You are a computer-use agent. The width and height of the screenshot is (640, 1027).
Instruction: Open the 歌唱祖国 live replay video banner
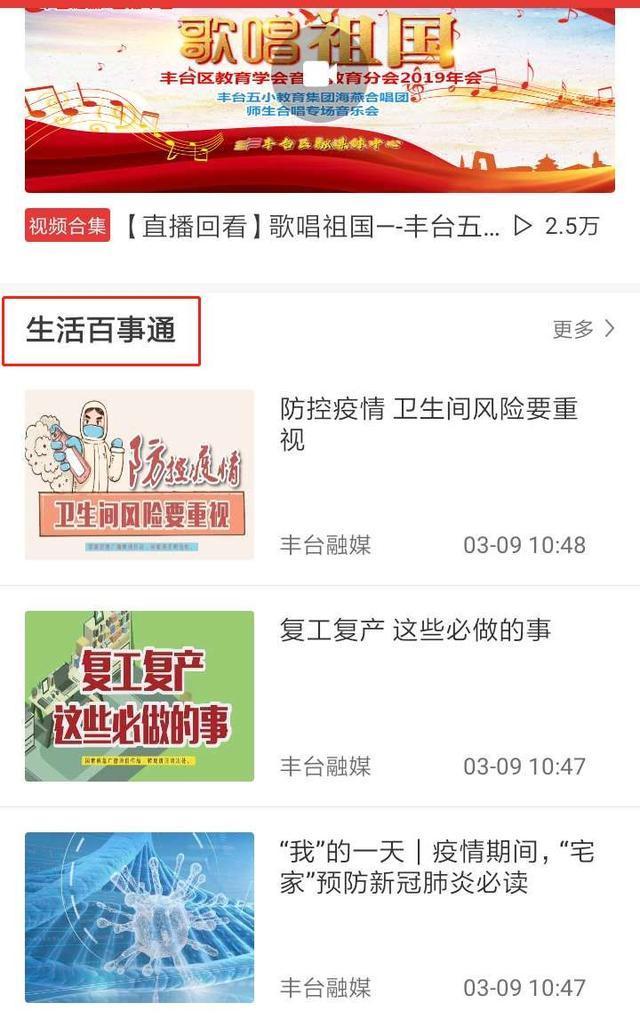click(319, 100)
